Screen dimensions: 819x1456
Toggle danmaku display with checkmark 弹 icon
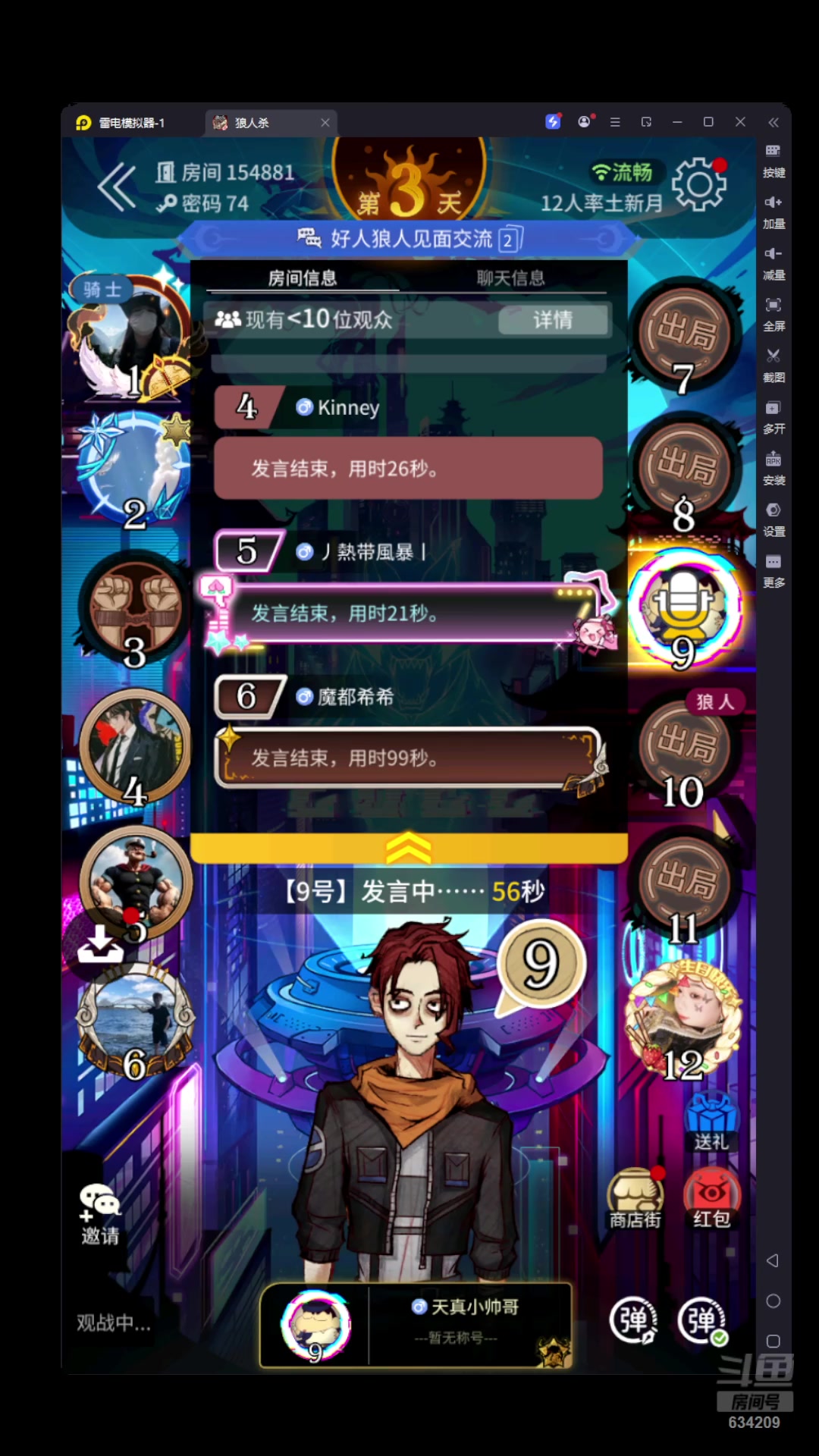click(701, 1321)
